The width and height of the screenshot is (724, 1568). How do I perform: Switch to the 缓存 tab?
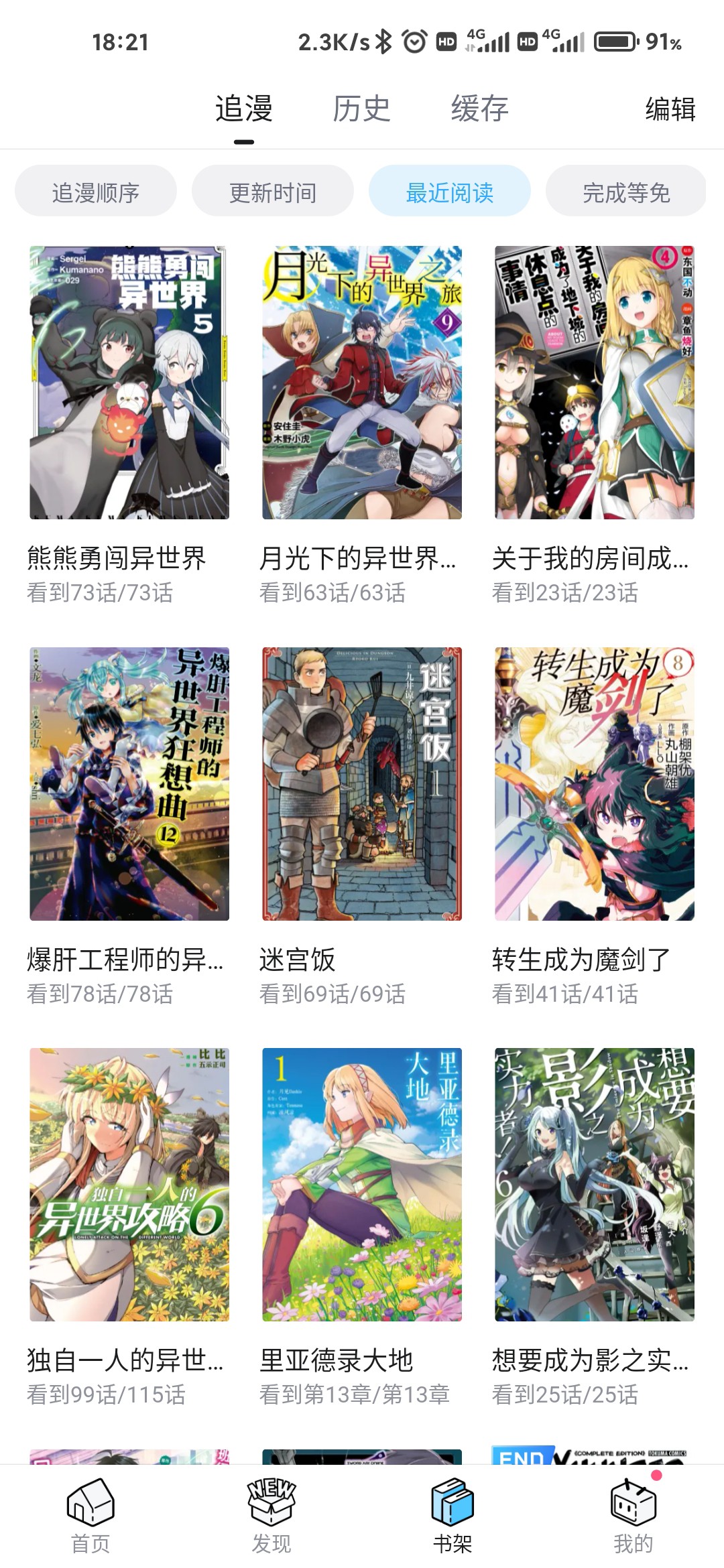coord(479,109)
